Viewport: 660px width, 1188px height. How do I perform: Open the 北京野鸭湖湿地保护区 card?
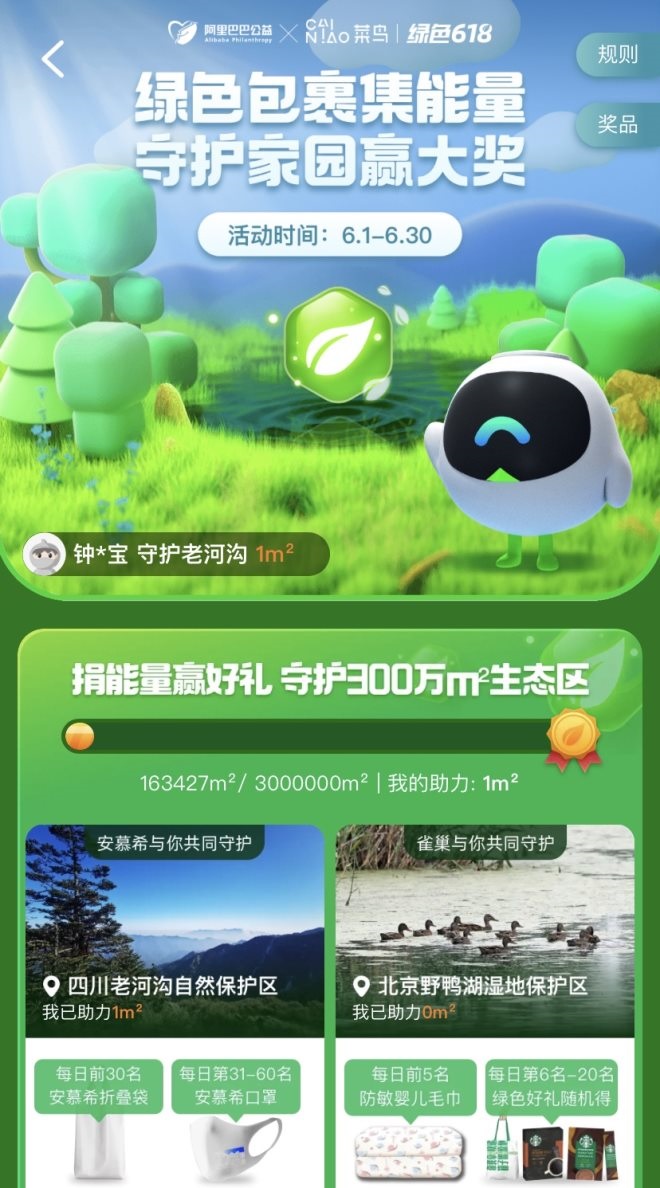point(485,930)
